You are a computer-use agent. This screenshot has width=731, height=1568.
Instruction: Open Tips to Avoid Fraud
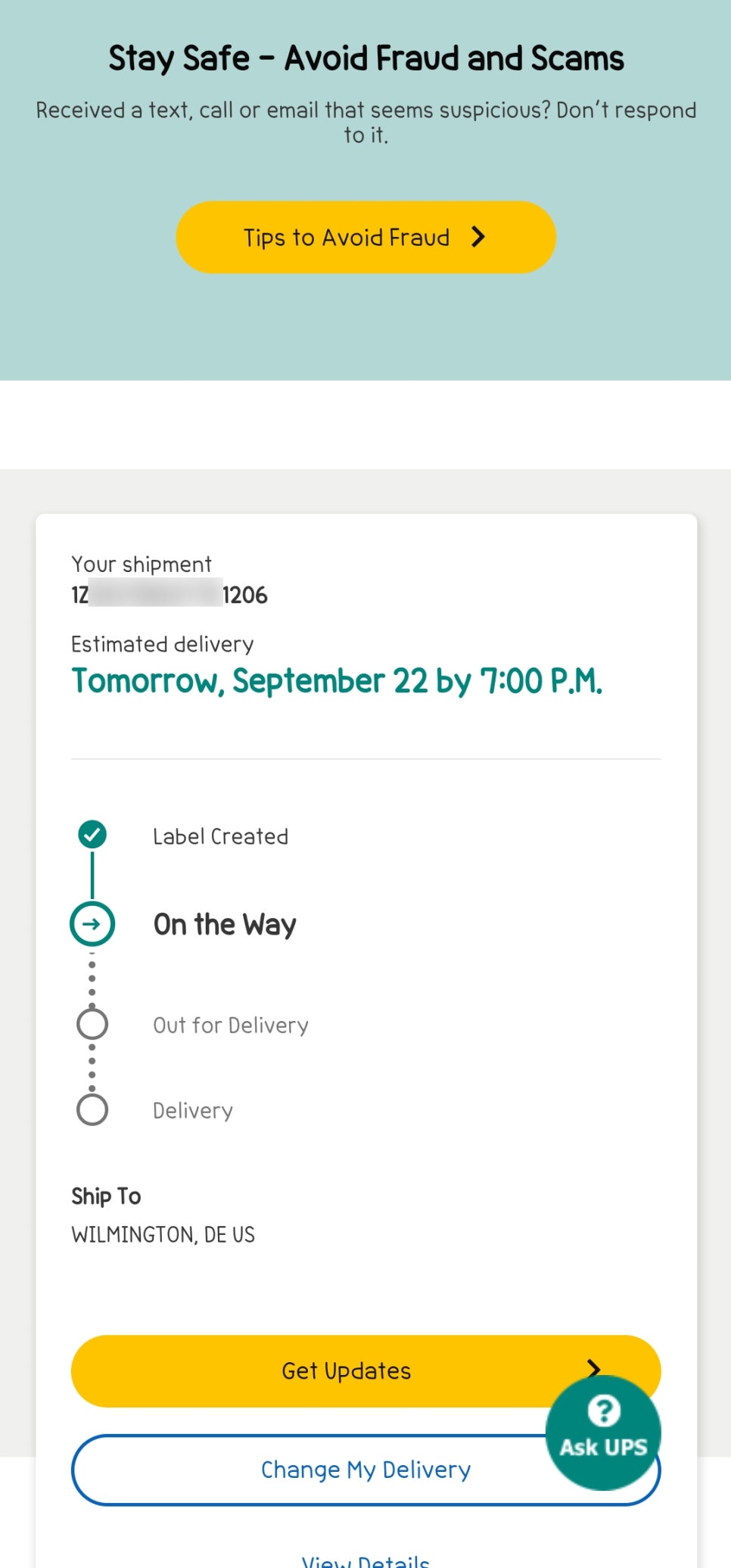pyautogui.click(x=365, y=237)
